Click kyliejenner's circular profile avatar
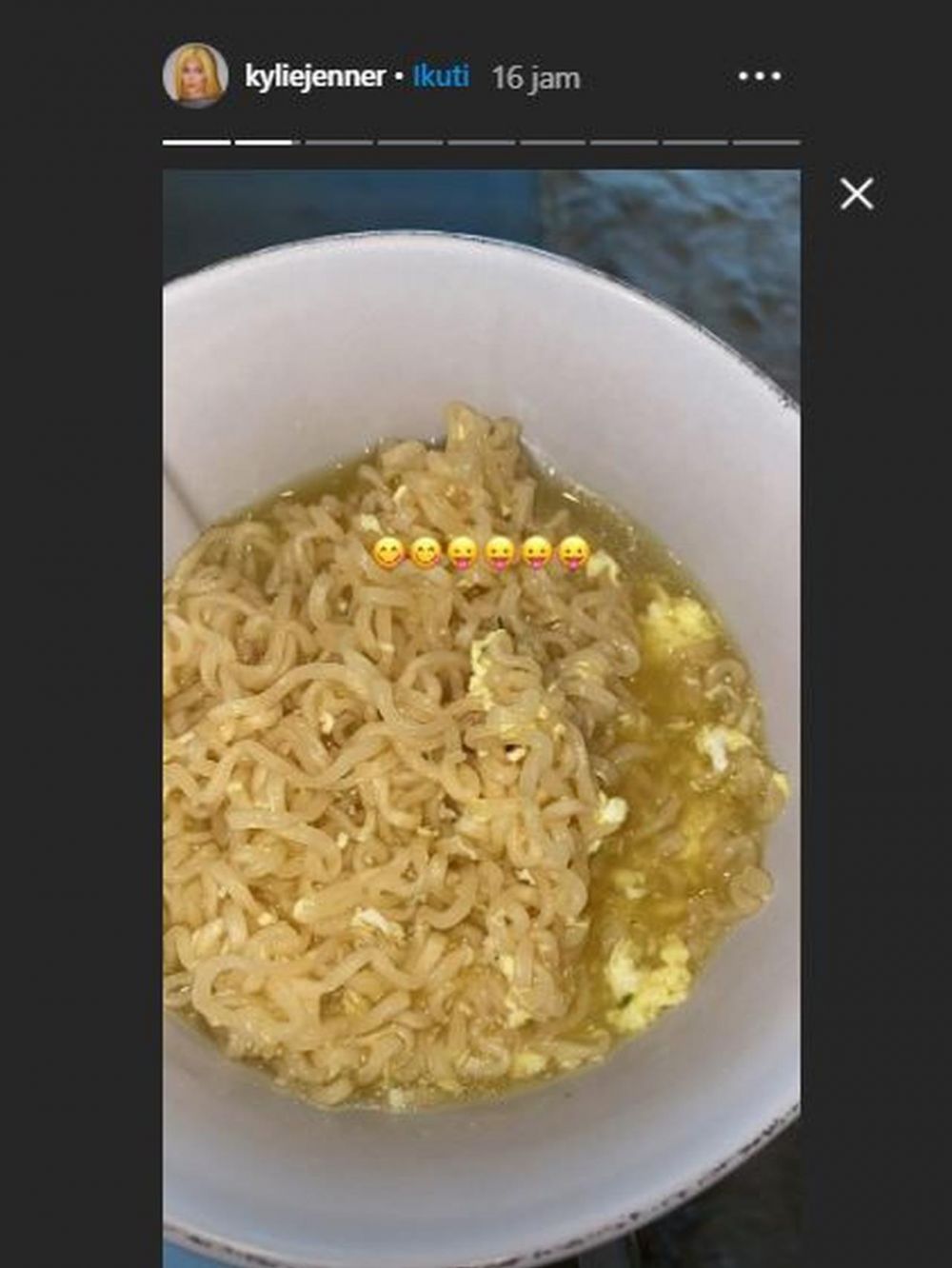 coord(196,74)
